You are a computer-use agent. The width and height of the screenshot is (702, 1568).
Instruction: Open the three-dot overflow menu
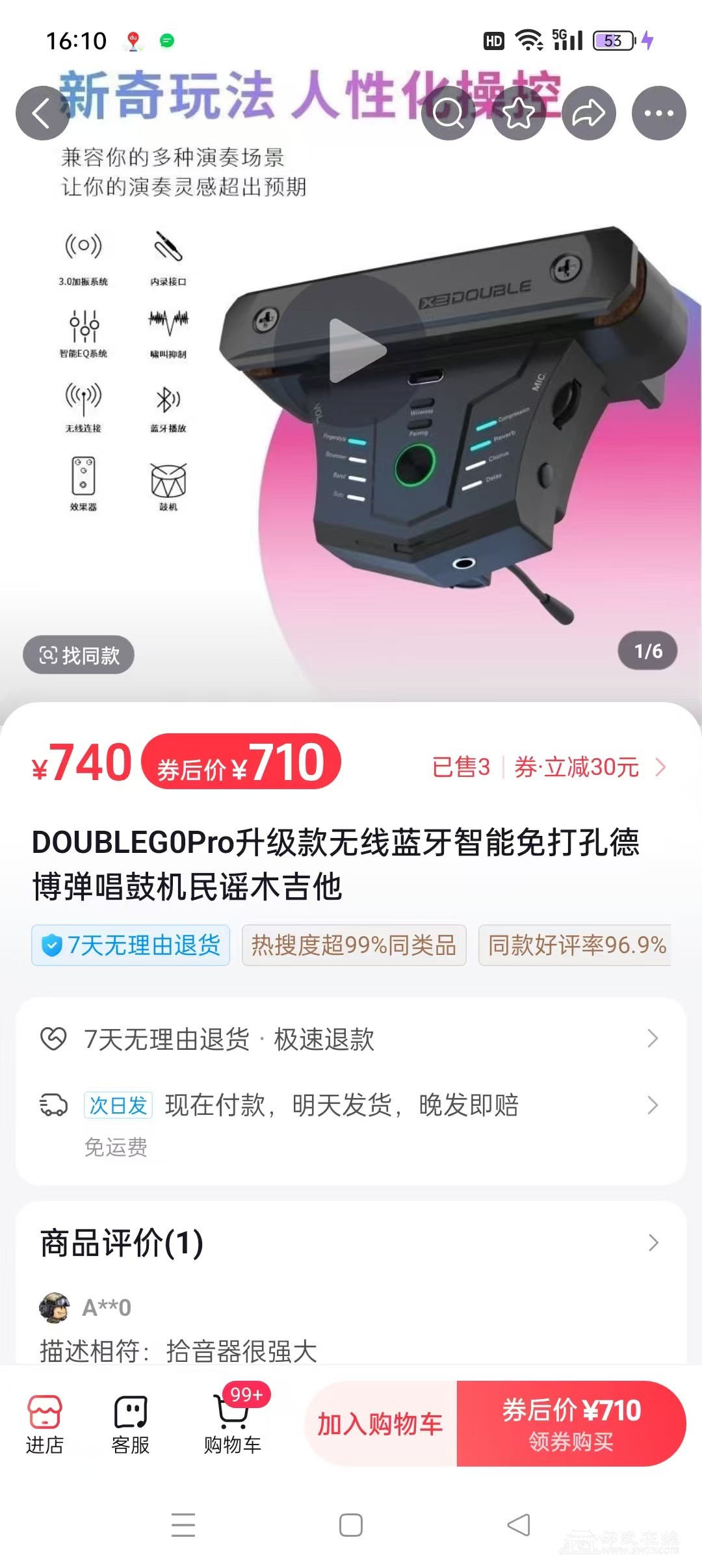pyautogui.click(x=658, y=113)
